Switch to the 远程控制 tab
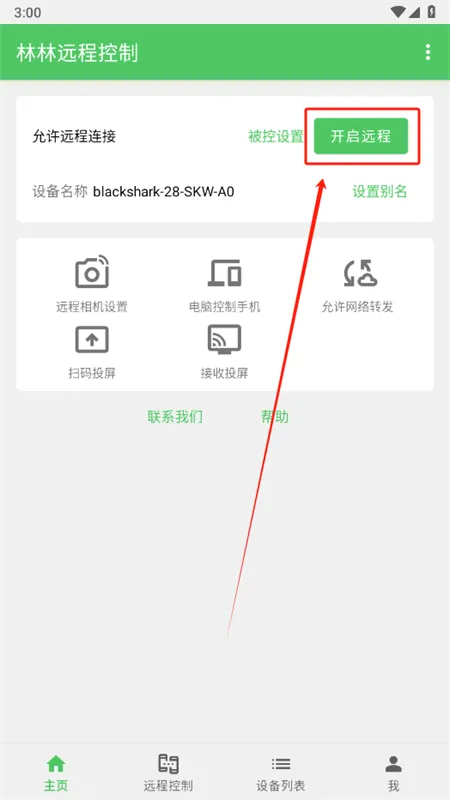 pyautogui.click(x=168, y=772)
